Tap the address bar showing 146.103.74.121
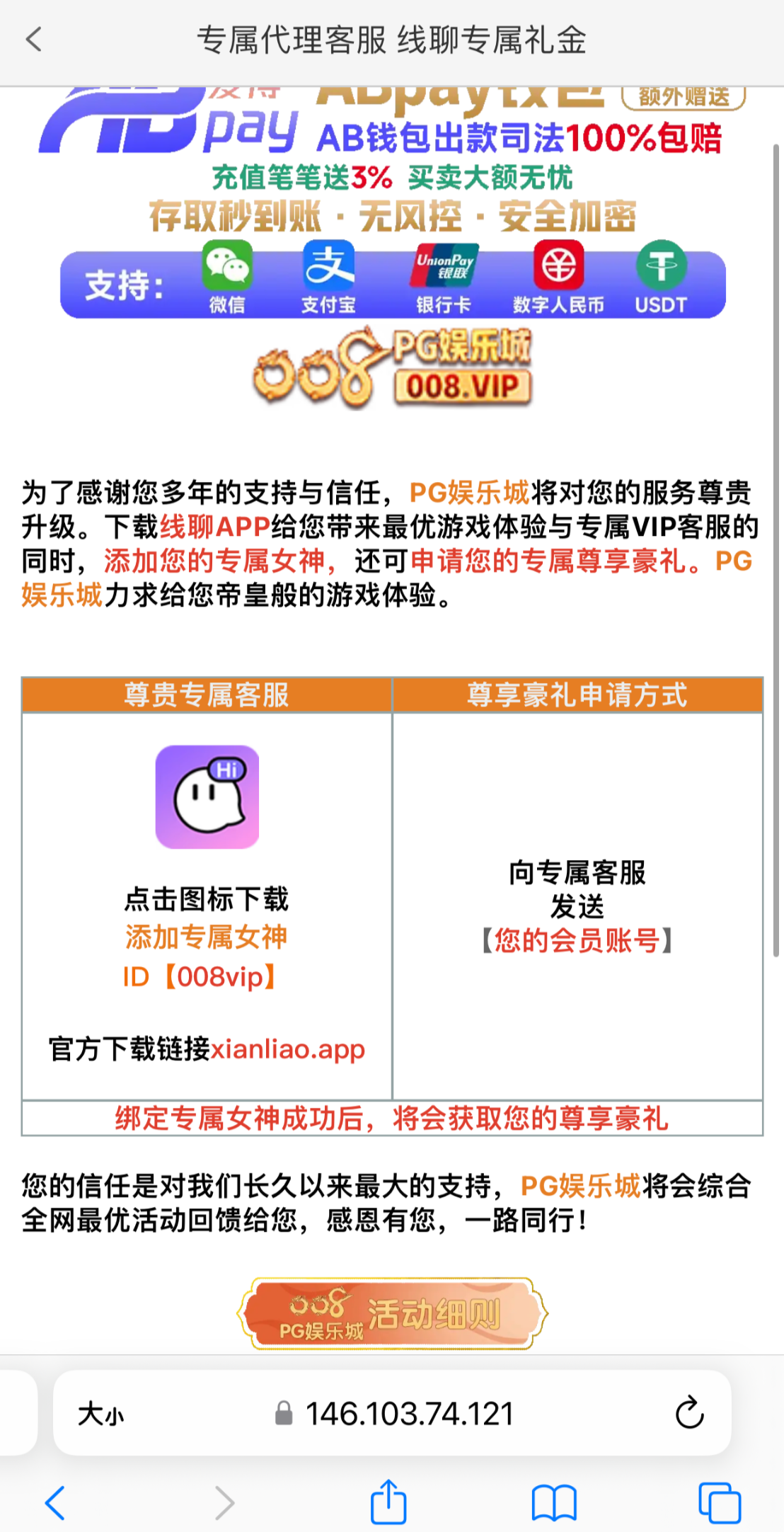 tap(409, 1414)
